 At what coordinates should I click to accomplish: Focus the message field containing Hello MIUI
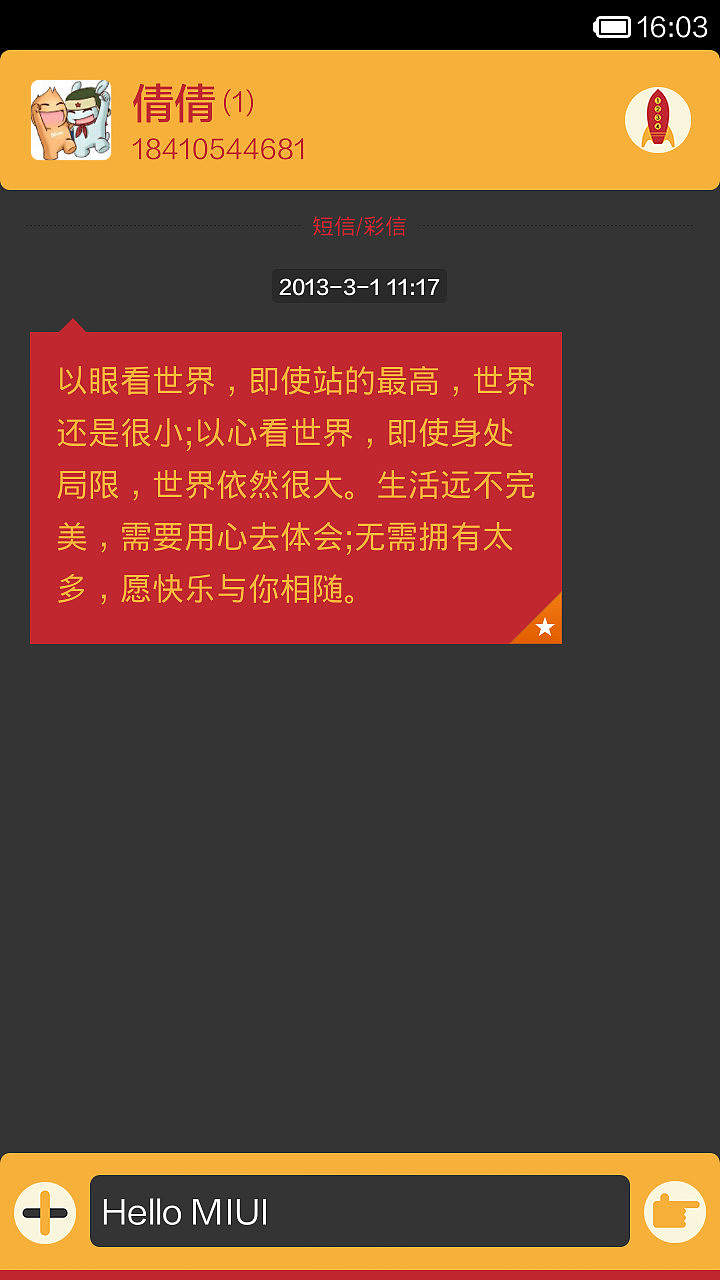click(x=360, y=1211)
